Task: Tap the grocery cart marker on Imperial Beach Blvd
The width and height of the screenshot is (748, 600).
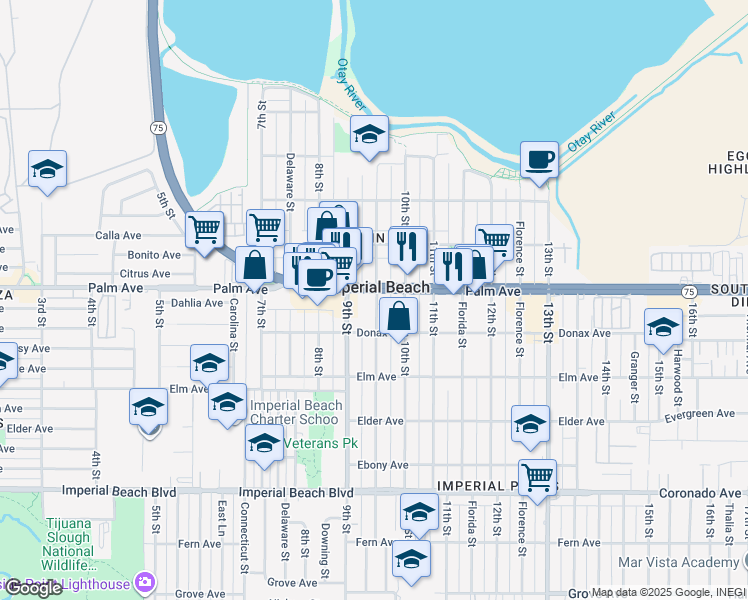Action: tap(538, 478)
